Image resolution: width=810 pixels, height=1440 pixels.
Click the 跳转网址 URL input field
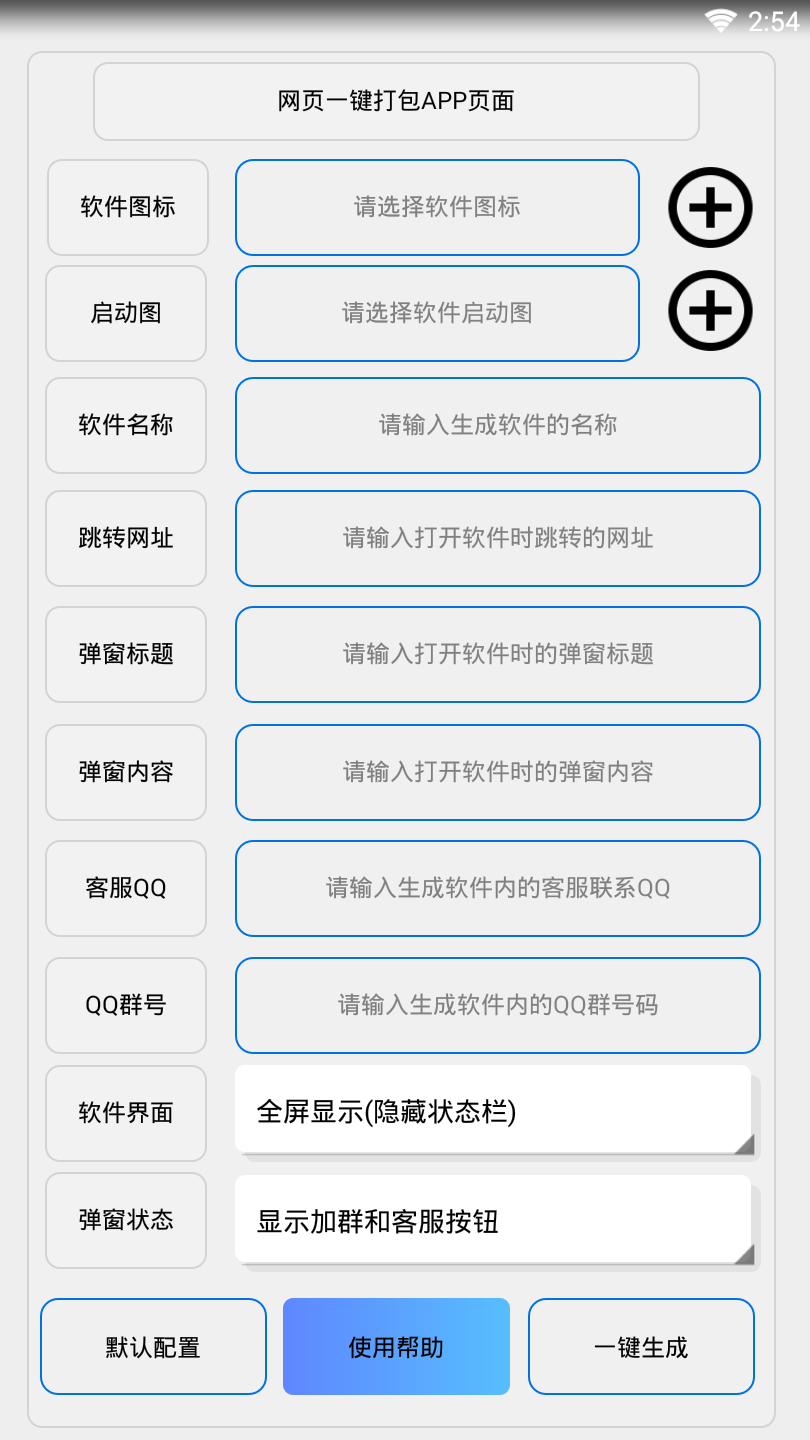click(497, 538)
